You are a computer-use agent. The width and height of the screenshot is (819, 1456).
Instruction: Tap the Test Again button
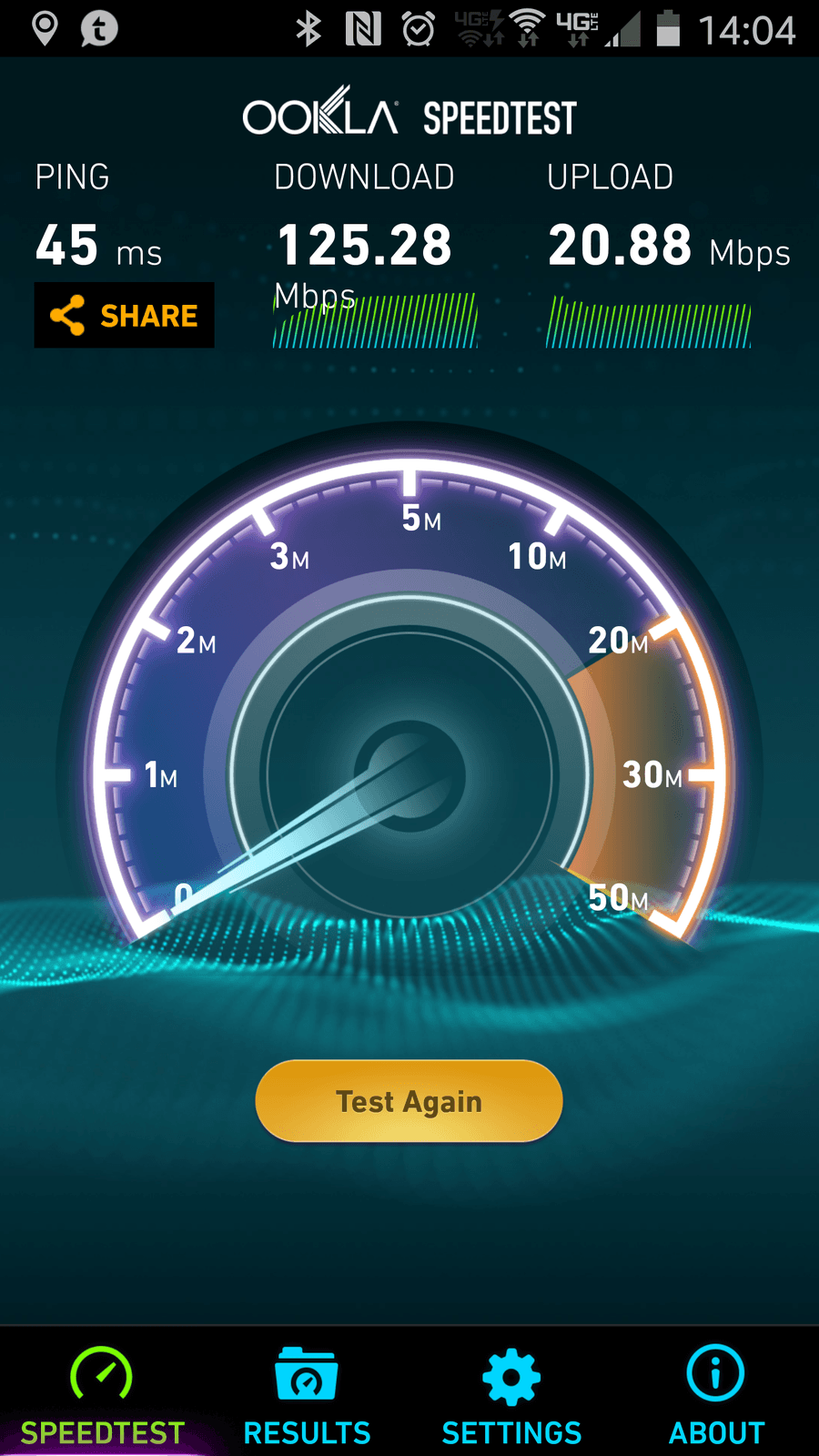(409, 1101)
